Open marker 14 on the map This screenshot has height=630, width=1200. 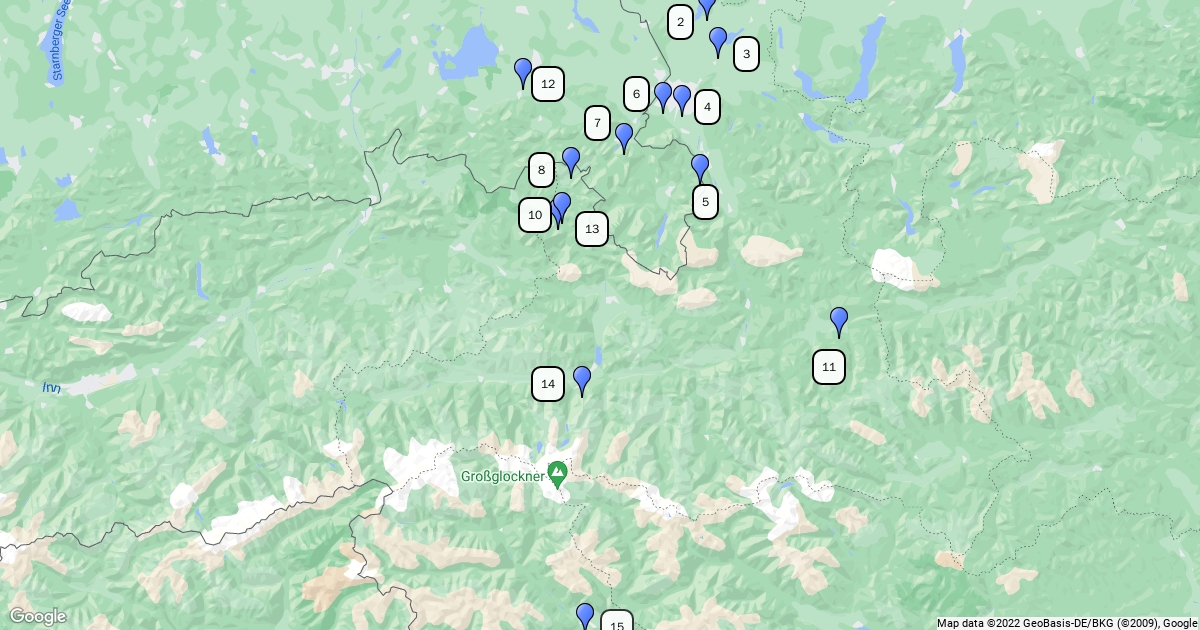click(582, 380)
